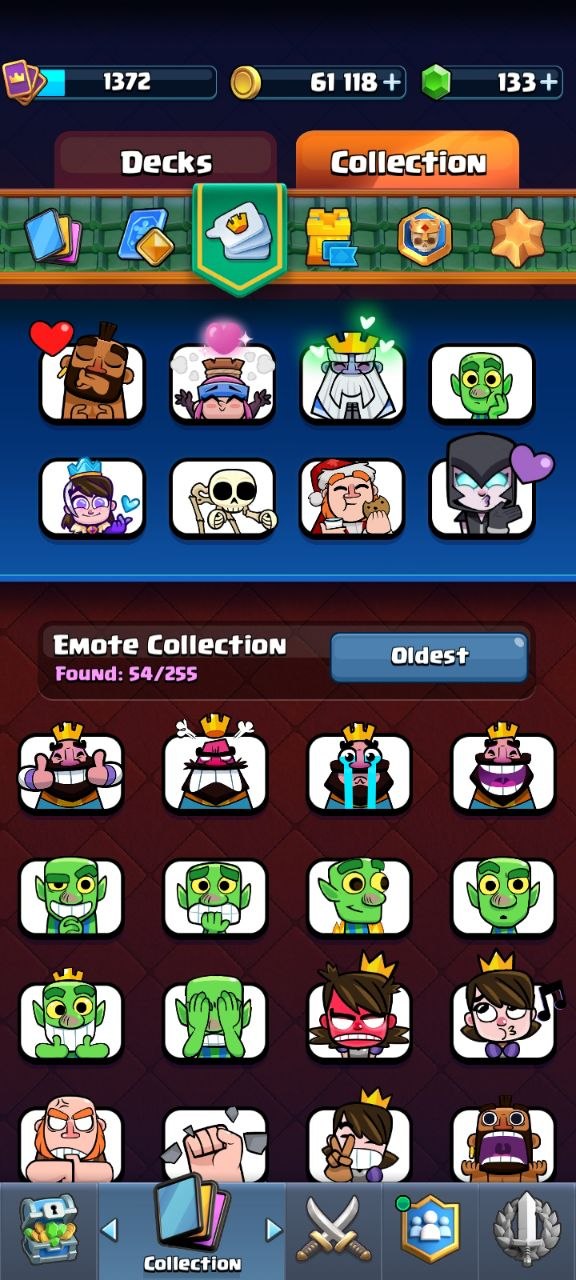Select the skeleton emote in the deck
Viewport: 576px width, 1280px height.
point(222,497)
